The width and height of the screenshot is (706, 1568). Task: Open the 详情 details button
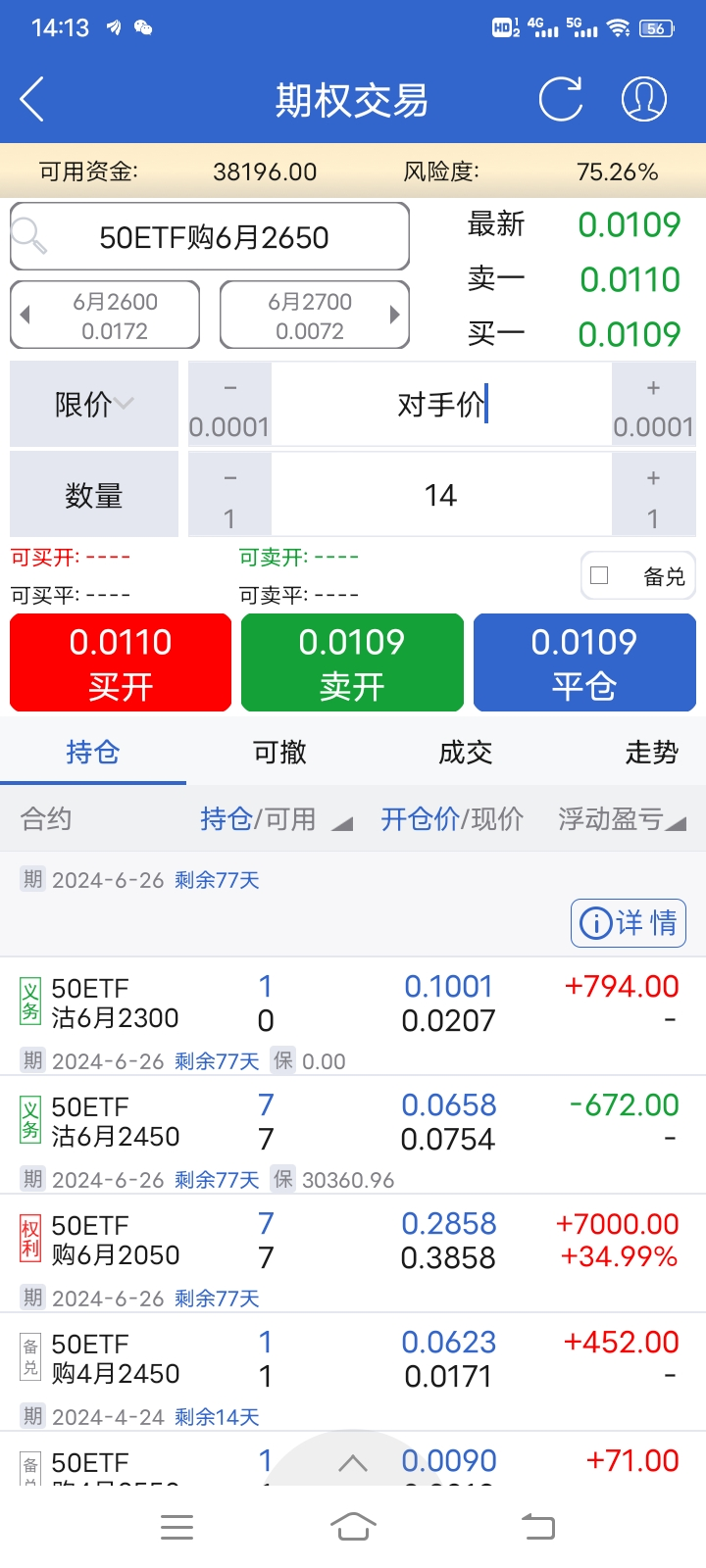(x=629, y=923)
